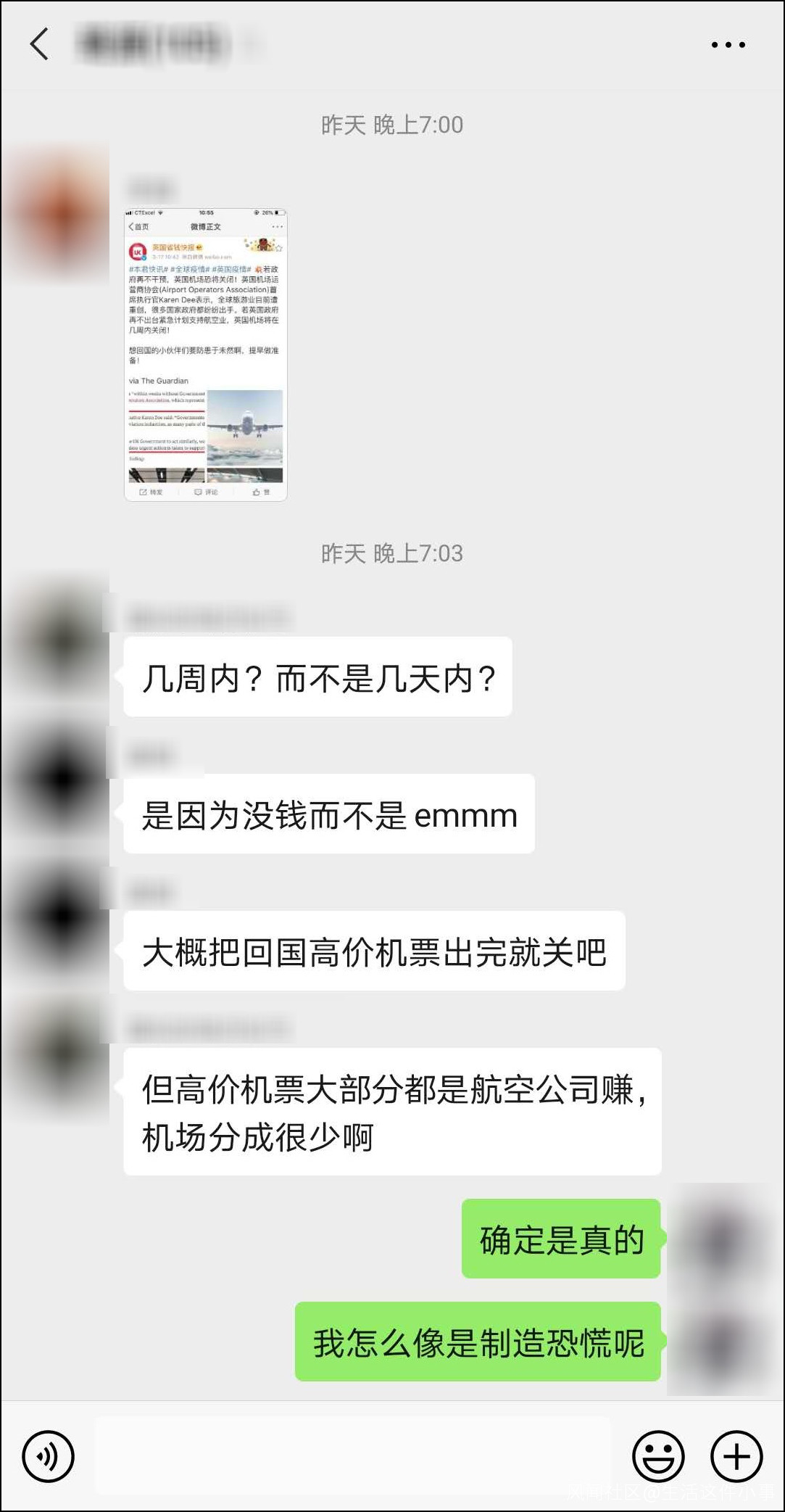Viewport: 785px width, 1512px height.
Task: Open the emoji sticker panel
Action: 658,1455
